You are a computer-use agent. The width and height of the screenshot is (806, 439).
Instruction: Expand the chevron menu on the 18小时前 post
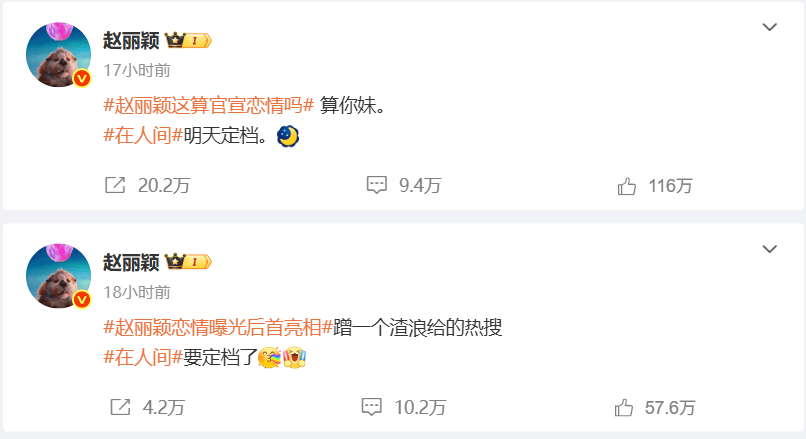(769, 248)
